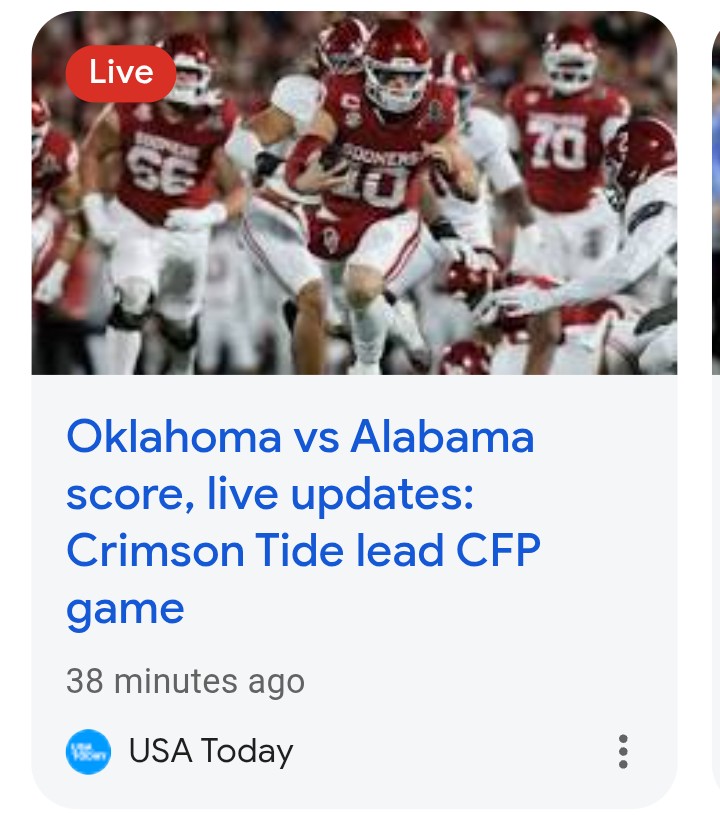
Task: Open the football game photo thumbnail
Action: 354,200
